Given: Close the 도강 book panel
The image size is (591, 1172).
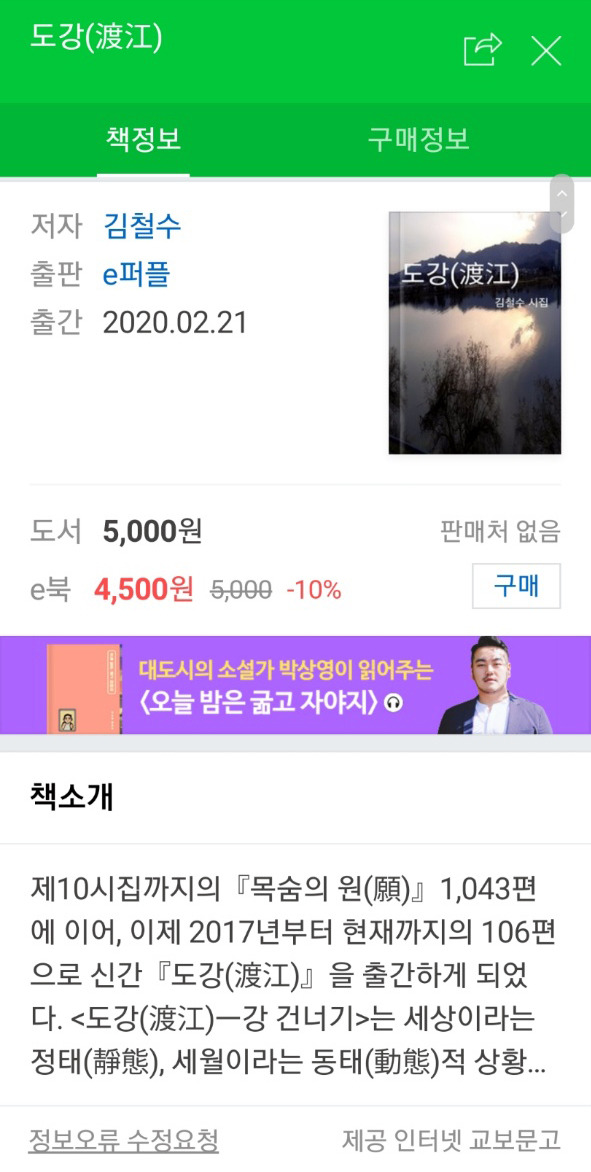Looking at the screenshot, I should 546,51.
